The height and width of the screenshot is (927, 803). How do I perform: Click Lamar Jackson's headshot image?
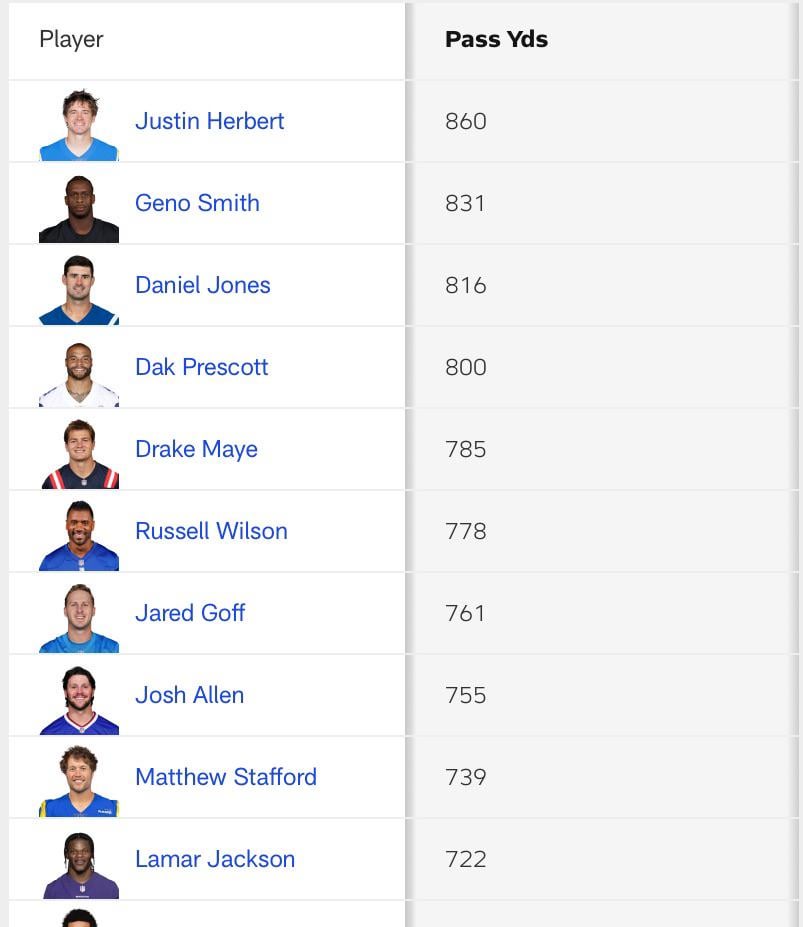pyautogui.click(x=78, y=859)
